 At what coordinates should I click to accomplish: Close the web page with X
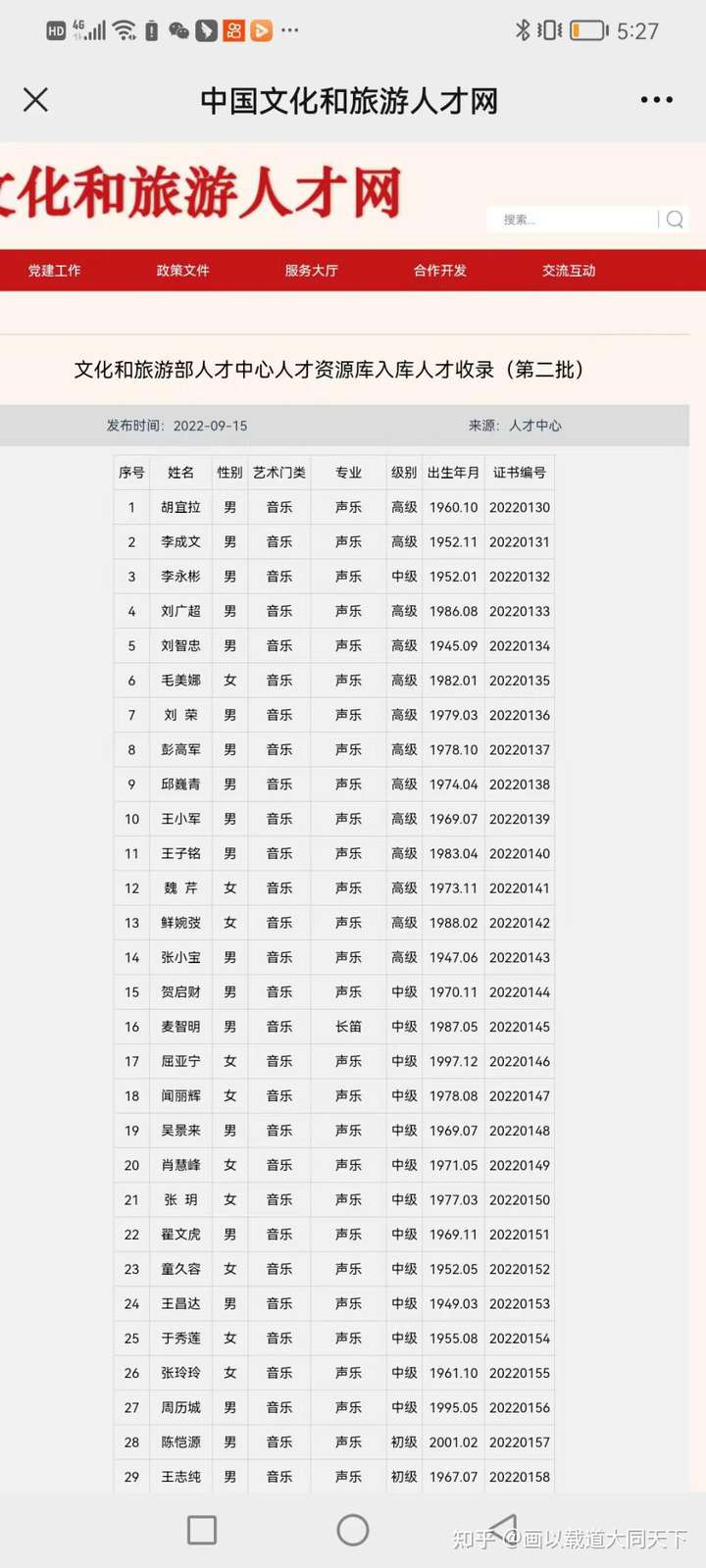click(x=35, y=99)
